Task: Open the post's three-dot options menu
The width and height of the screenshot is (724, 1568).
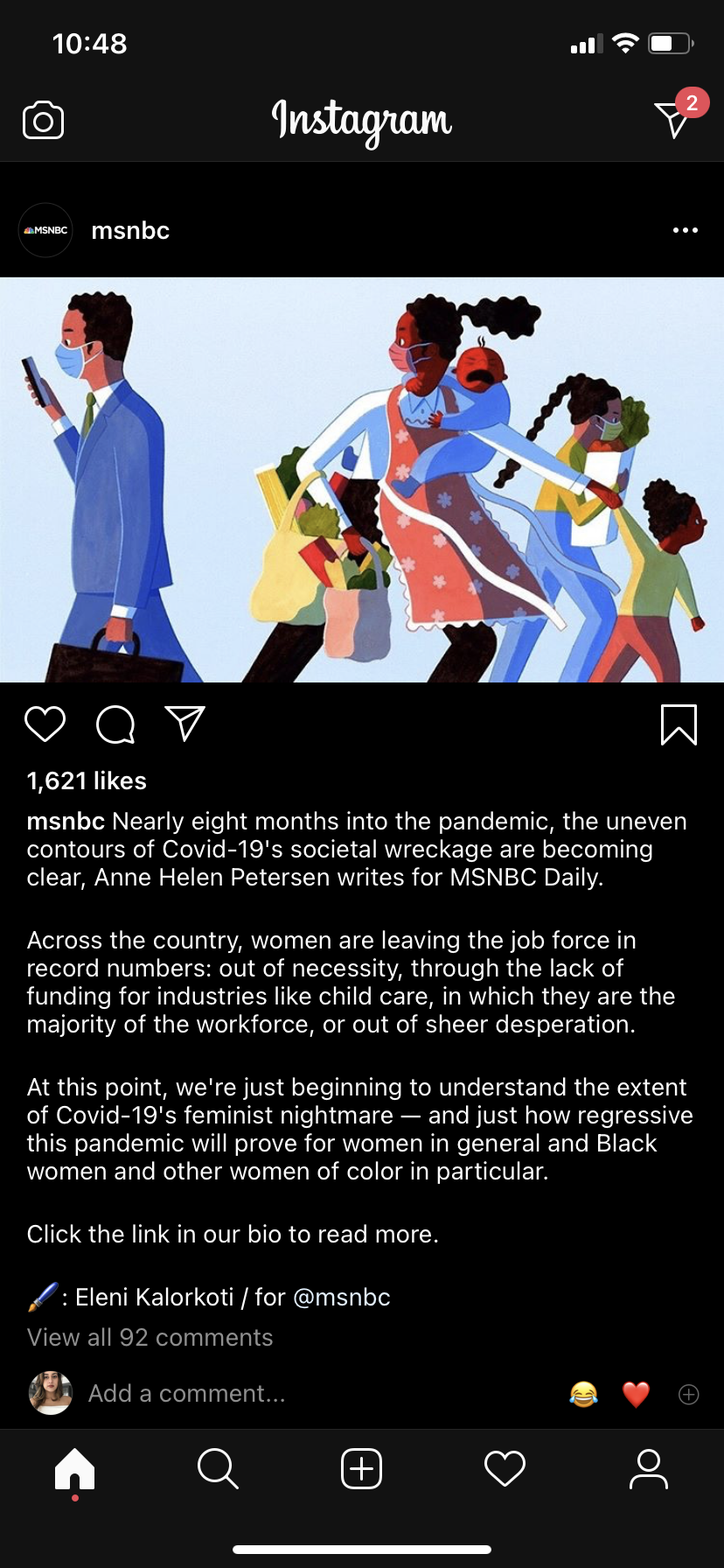Action: pyautogui.click(x=685, y=230)
